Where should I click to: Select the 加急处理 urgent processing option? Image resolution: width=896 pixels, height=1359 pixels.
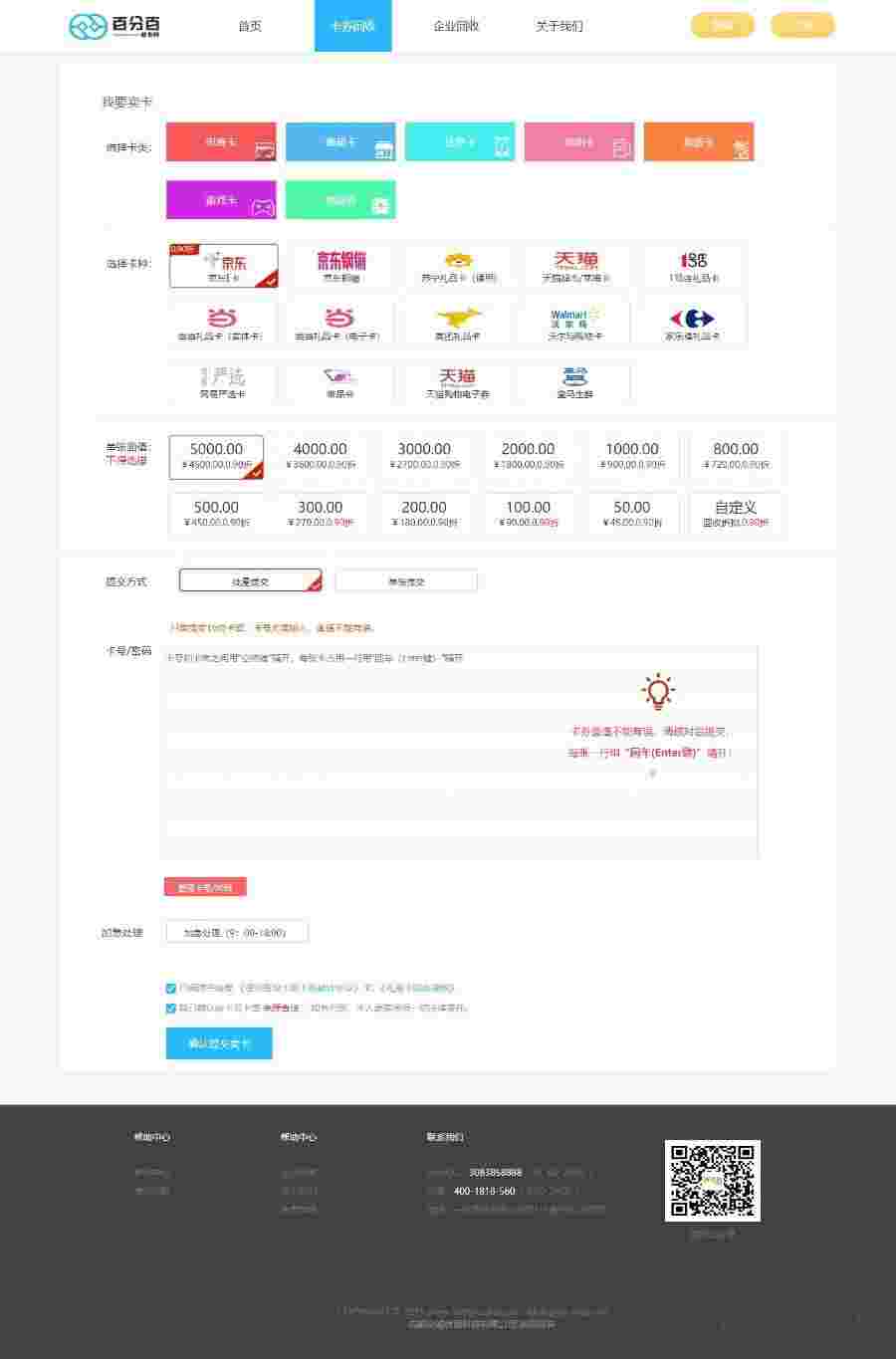[x=236, y=933]
